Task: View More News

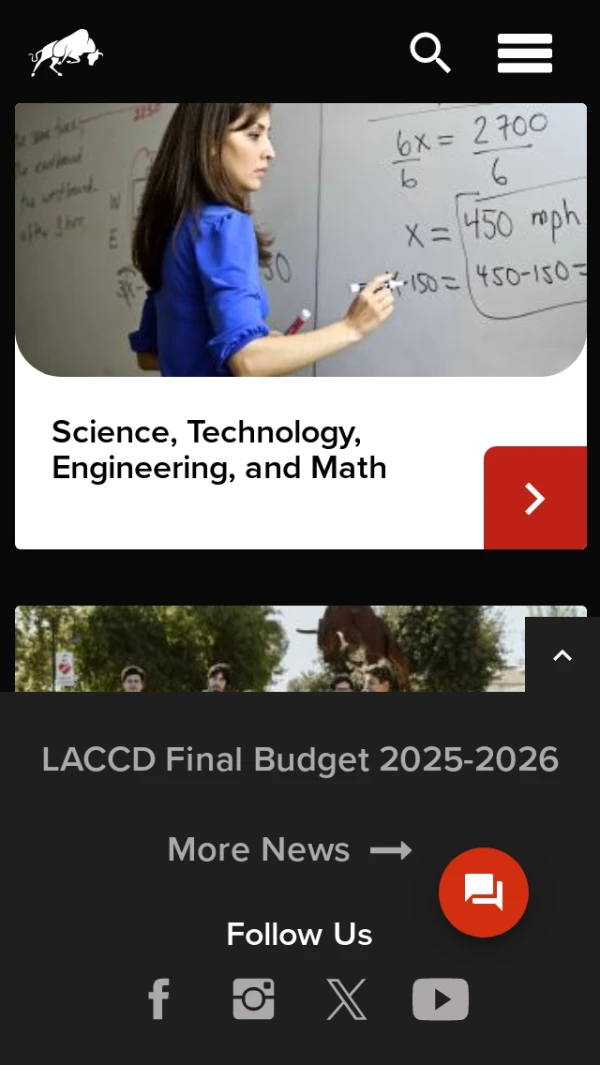Action: click(289, 850)
